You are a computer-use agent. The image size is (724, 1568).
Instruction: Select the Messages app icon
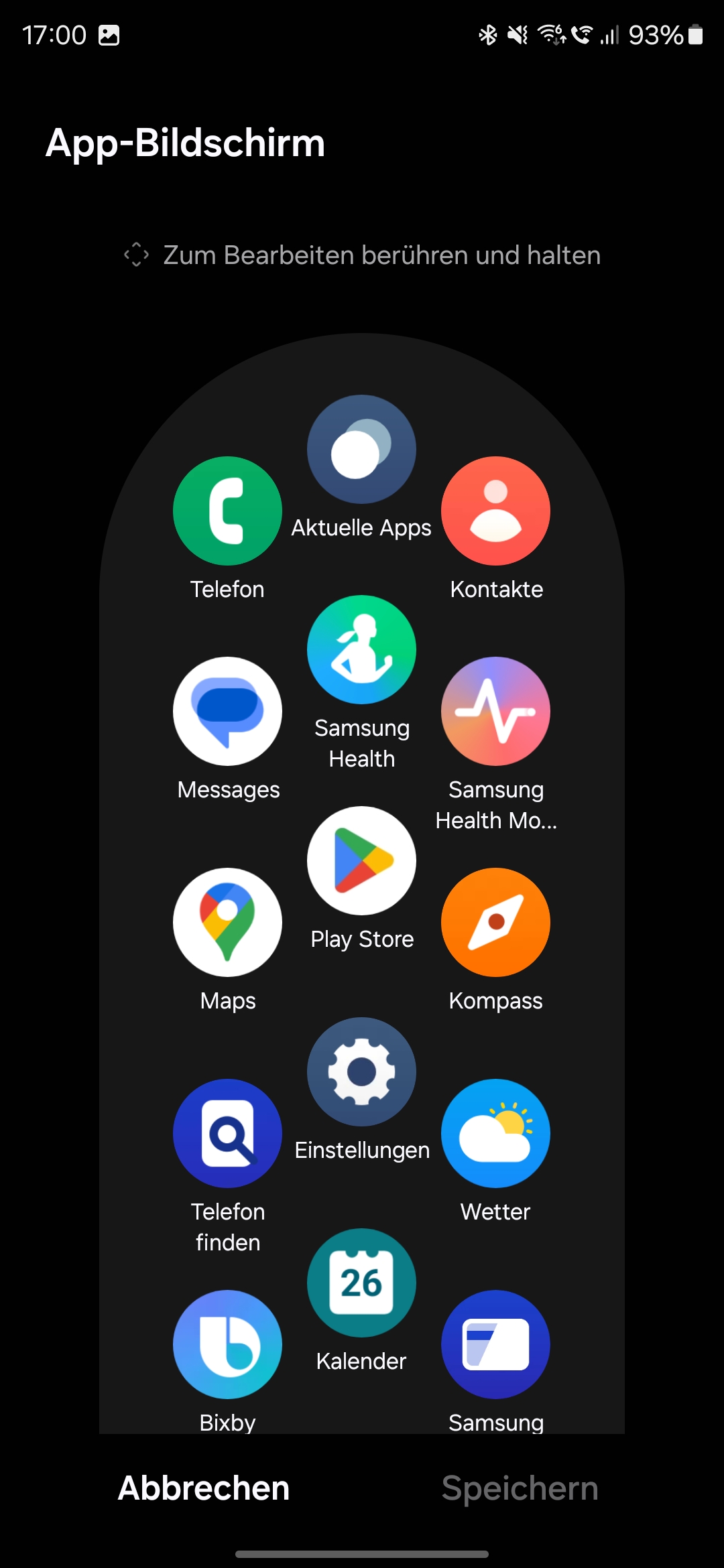tap(227, 711)
